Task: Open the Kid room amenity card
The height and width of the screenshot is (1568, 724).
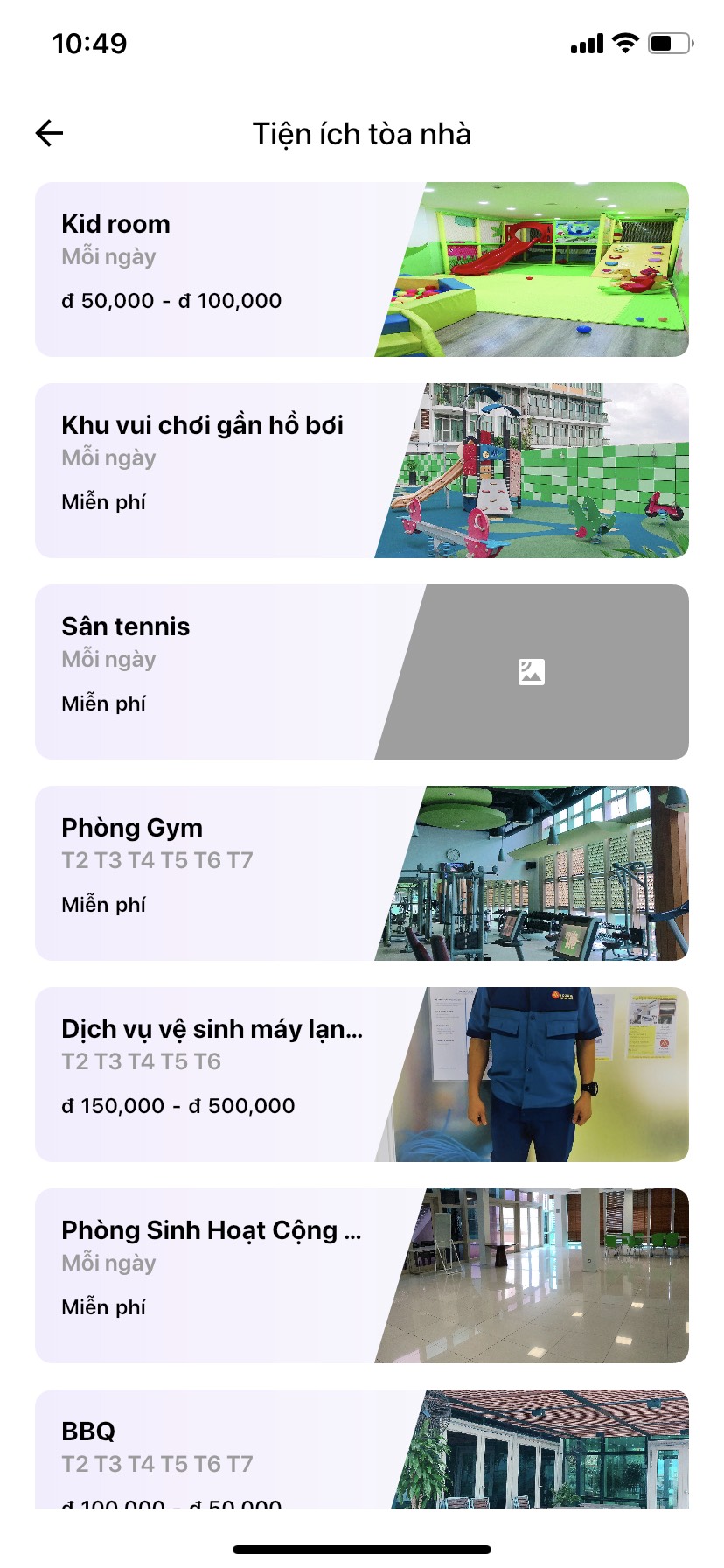Action: point(361,269)
